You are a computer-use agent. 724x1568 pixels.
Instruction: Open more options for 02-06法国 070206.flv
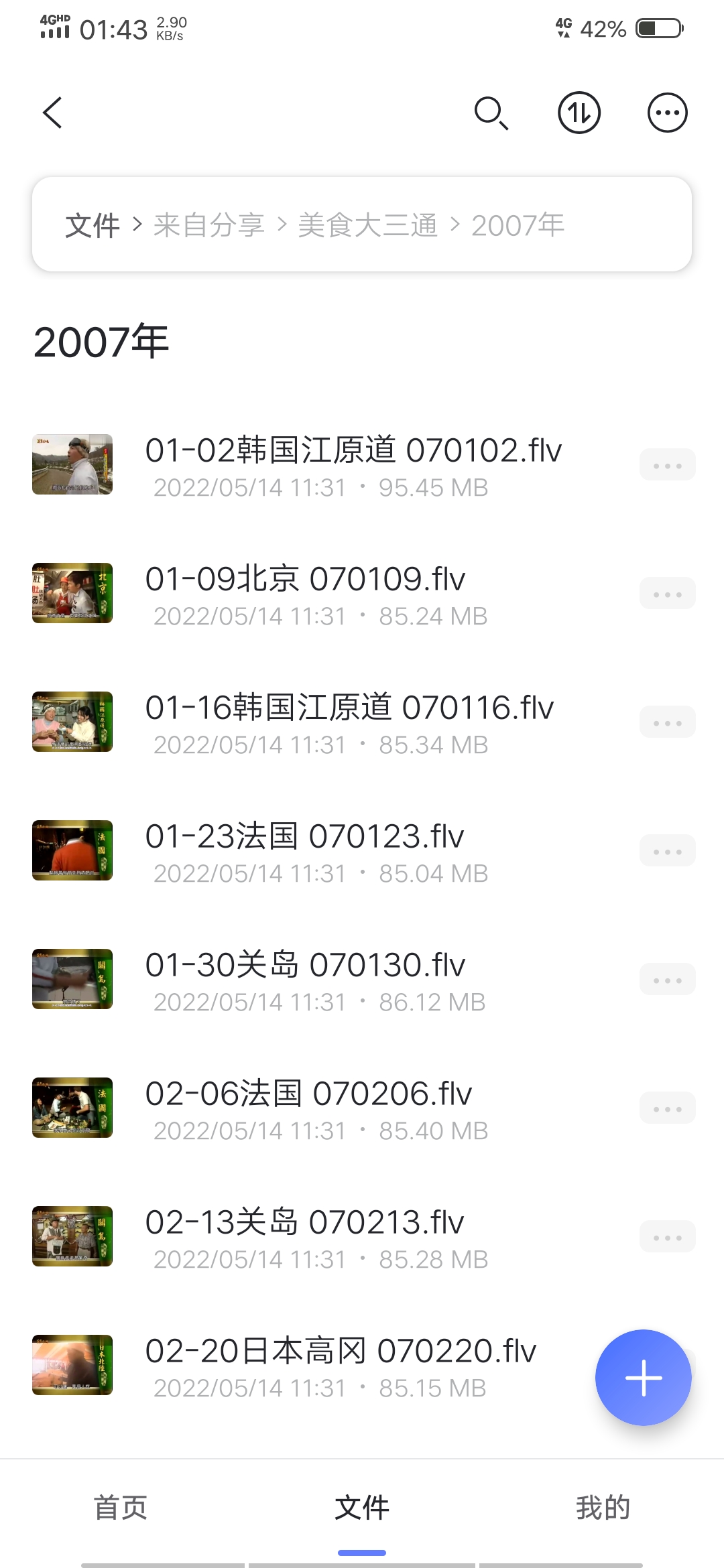(667, 1108)
